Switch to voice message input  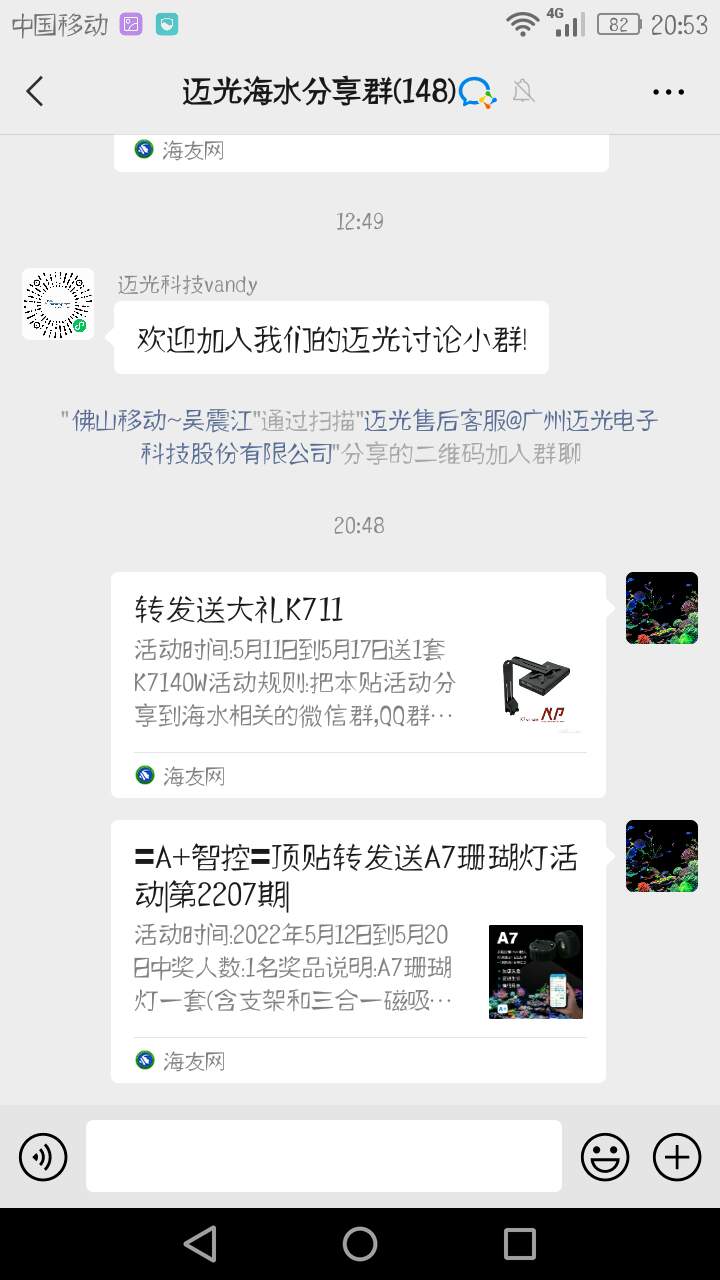43,1157
